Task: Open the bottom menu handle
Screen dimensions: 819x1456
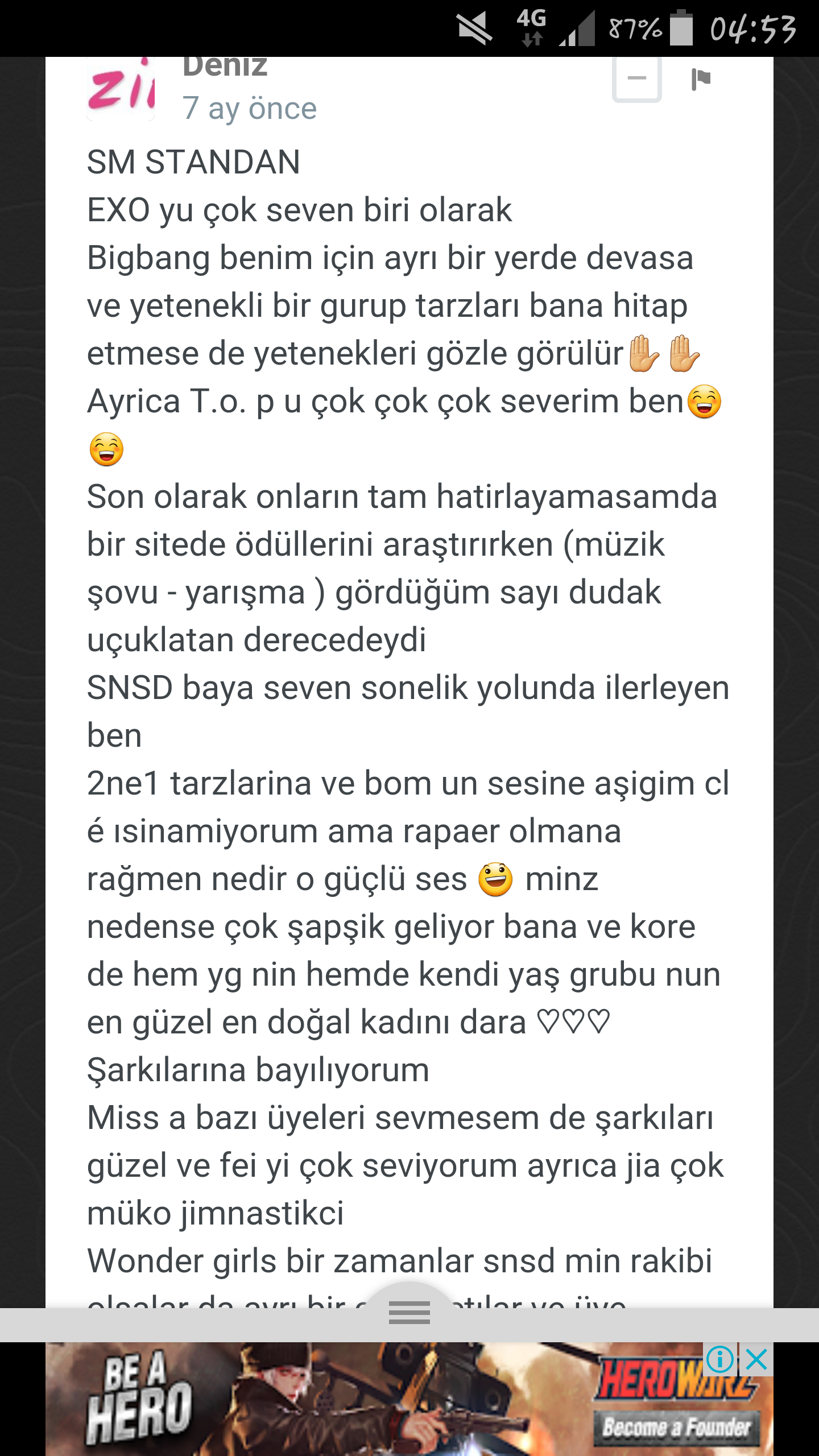Action: 409,1313
